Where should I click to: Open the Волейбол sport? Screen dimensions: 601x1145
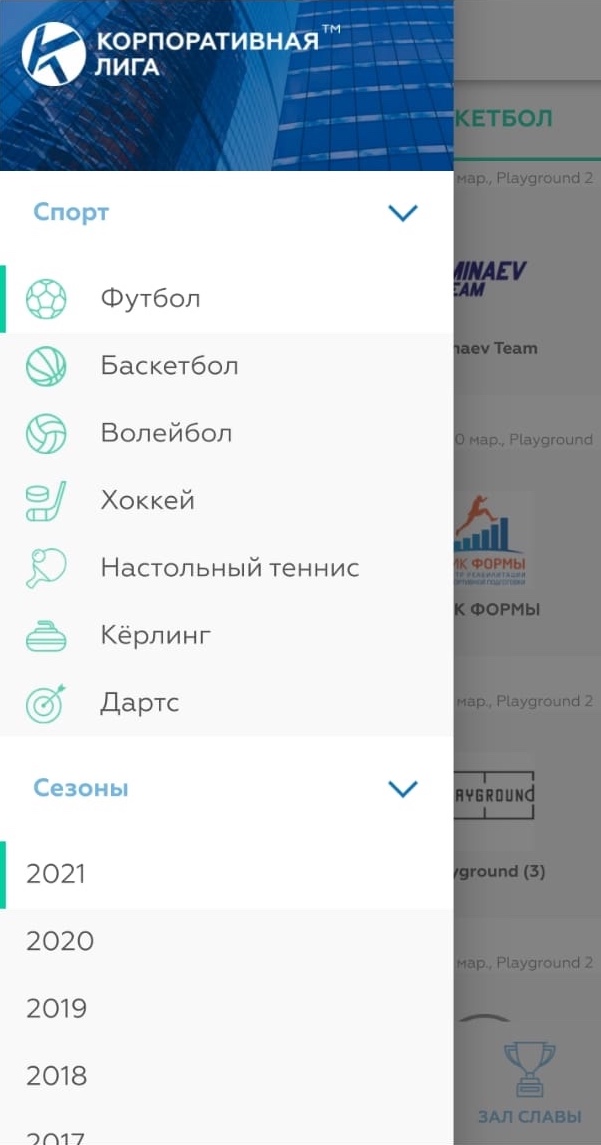(x=226, y=434)
